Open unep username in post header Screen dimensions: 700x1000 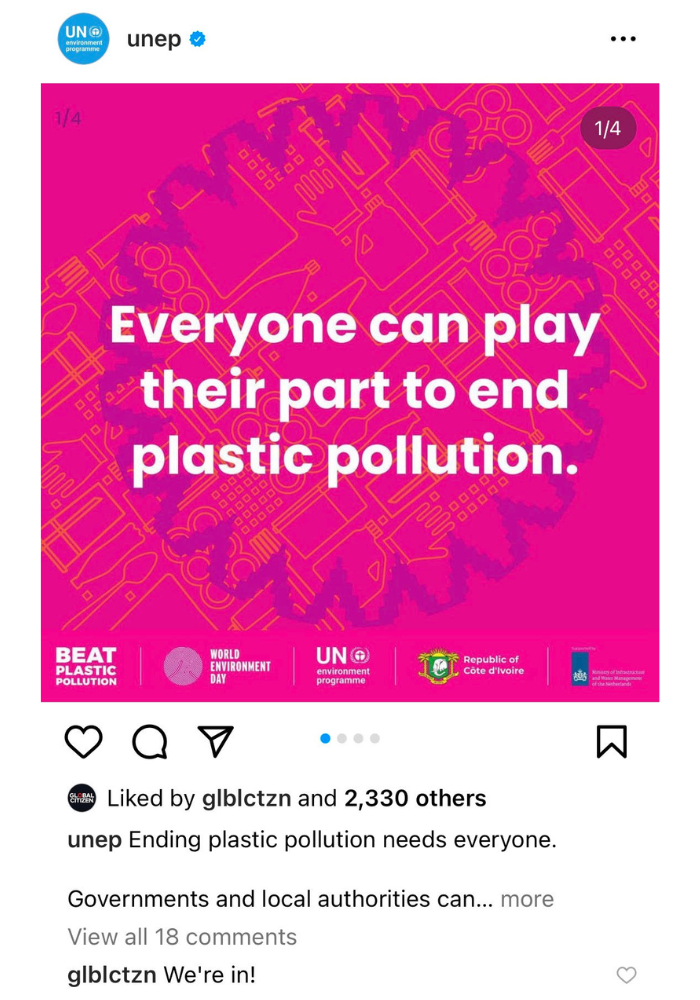point(153,39)
